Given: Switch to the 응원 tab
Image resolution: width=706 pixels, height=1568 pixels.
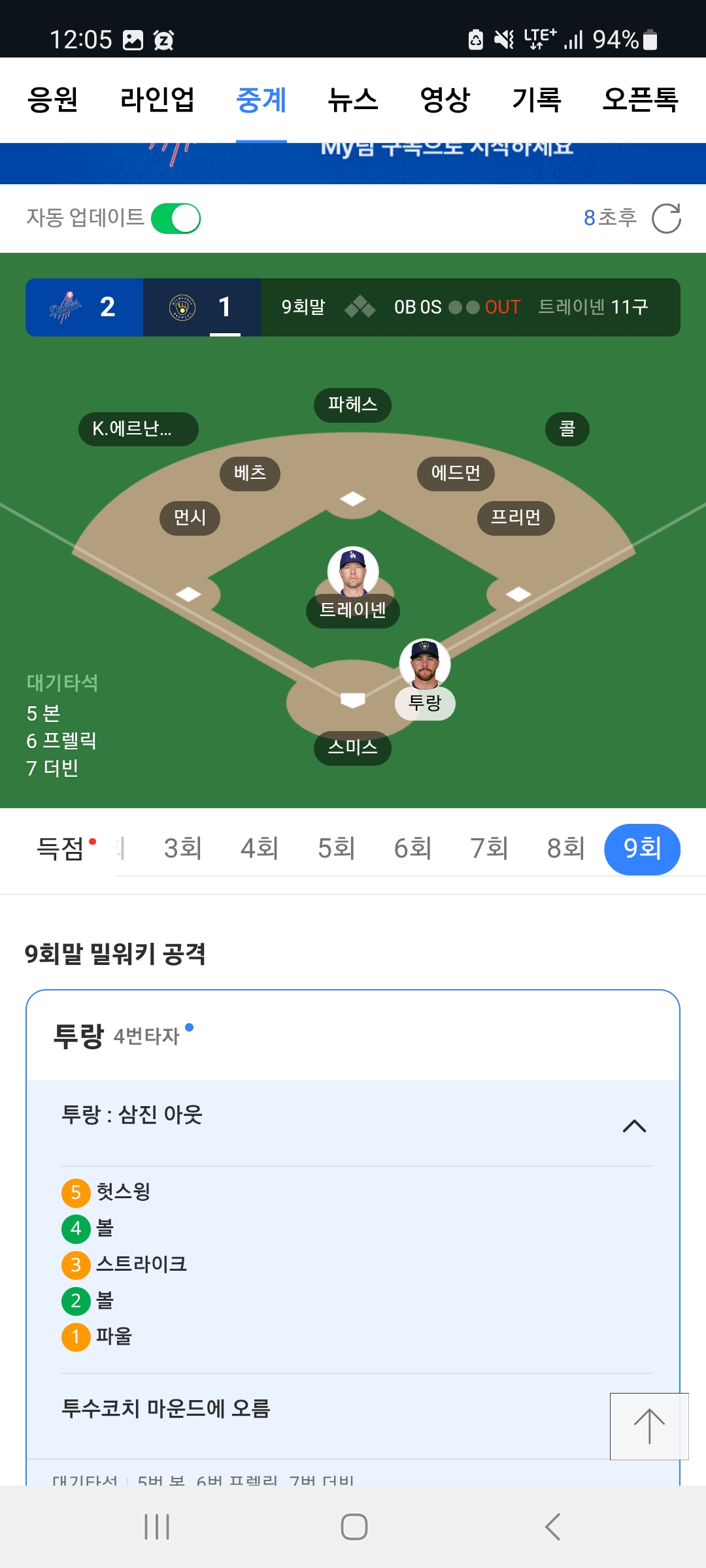Looking at the screenshot, I should pos(53,100).
